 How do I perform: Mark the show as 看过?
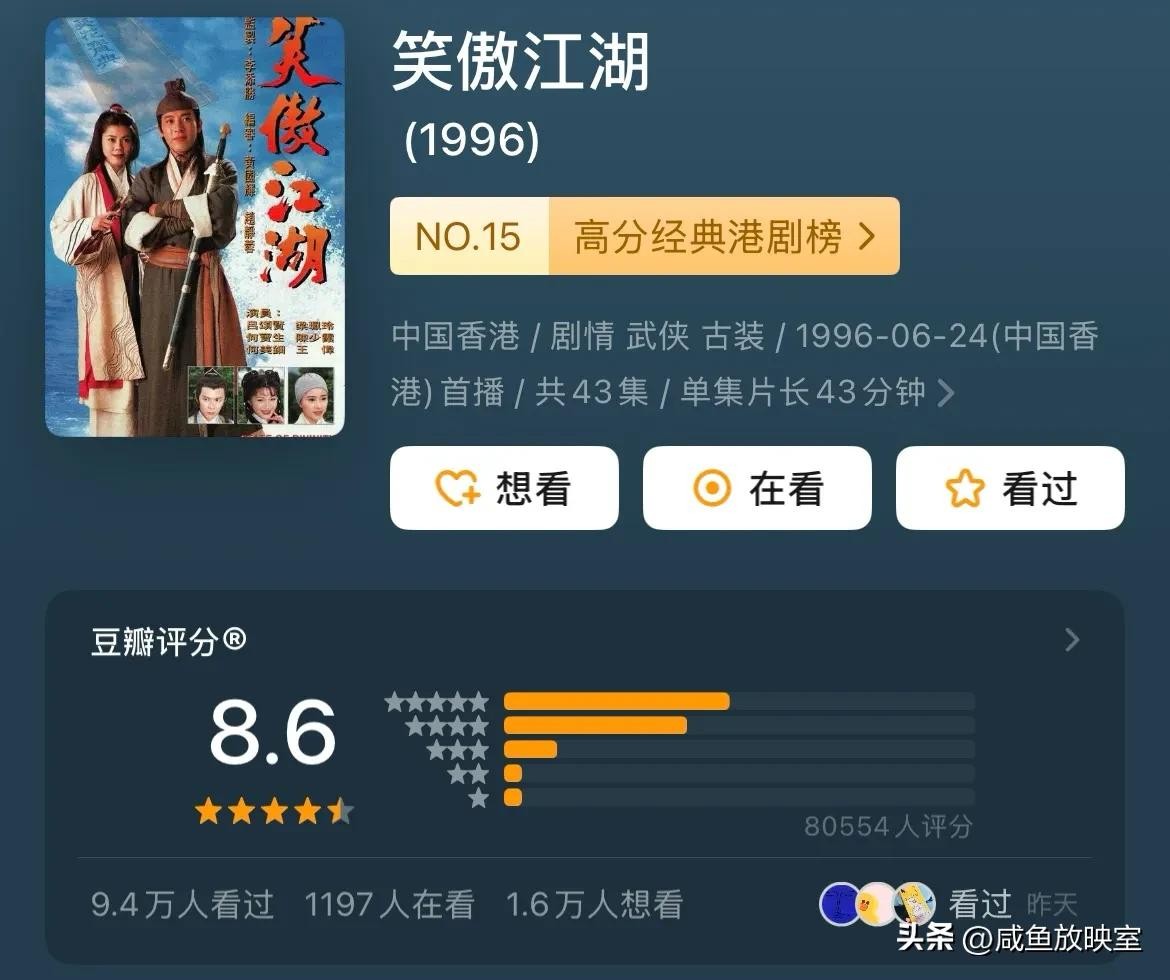click(x=1010, y=488)
